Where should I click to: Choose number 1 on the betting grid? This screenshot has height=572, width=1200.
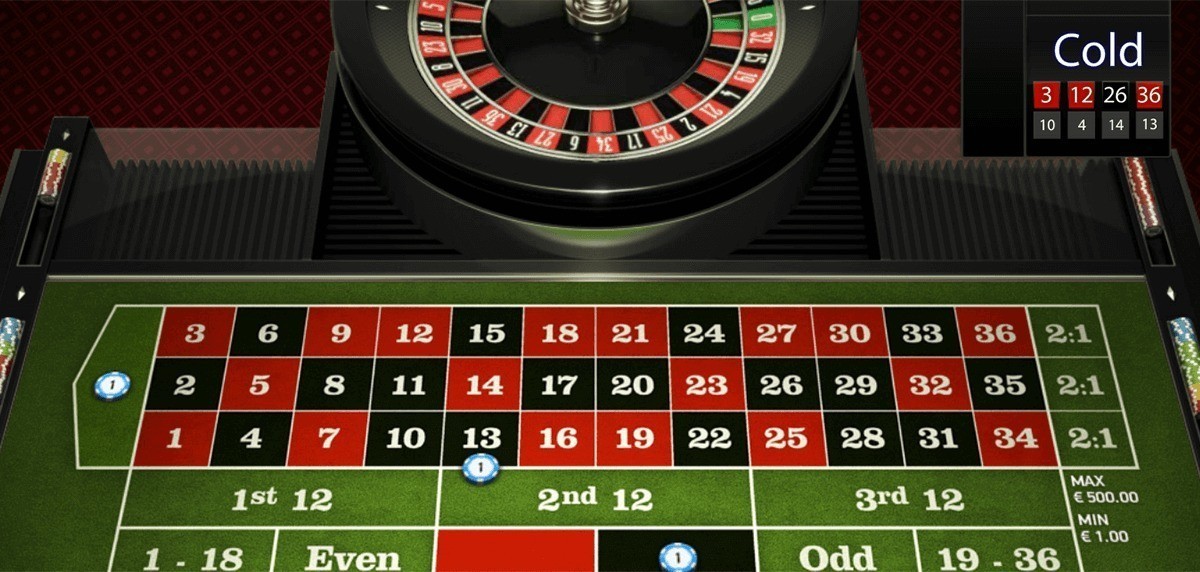(x=175, y=439)
